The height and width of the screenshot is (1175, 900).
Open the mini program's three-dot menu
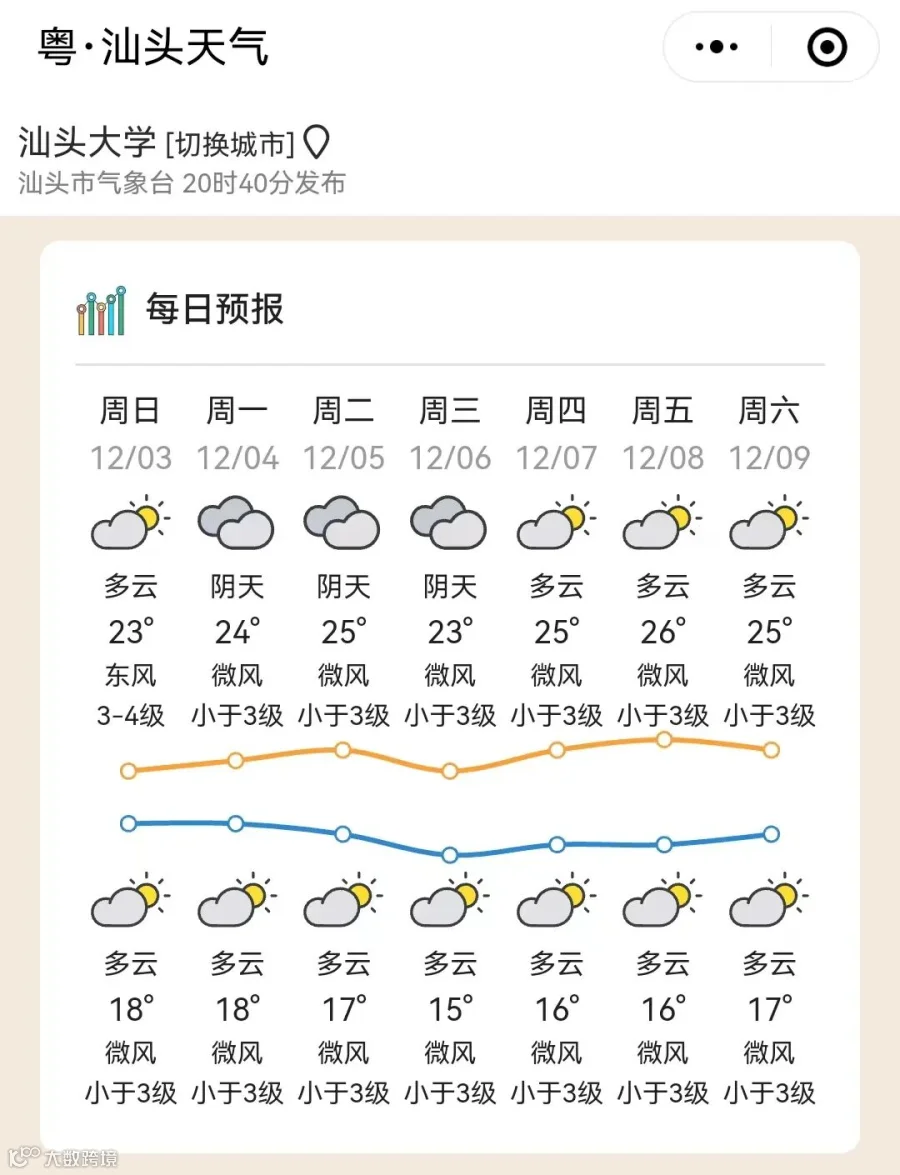point(716,47)
